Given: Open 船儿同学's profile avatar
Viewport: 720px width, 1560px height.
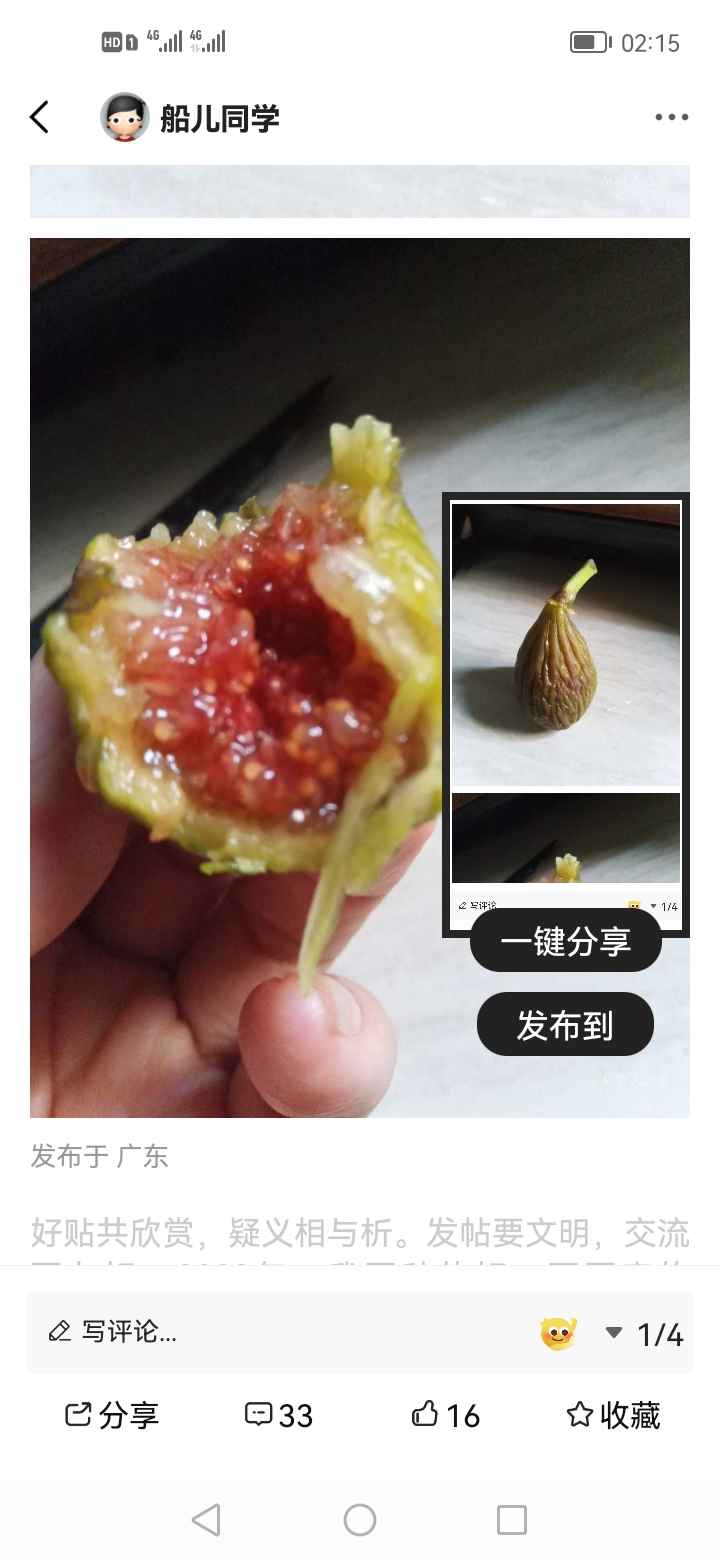Looking at the screenshot, I should click(125, 117).
